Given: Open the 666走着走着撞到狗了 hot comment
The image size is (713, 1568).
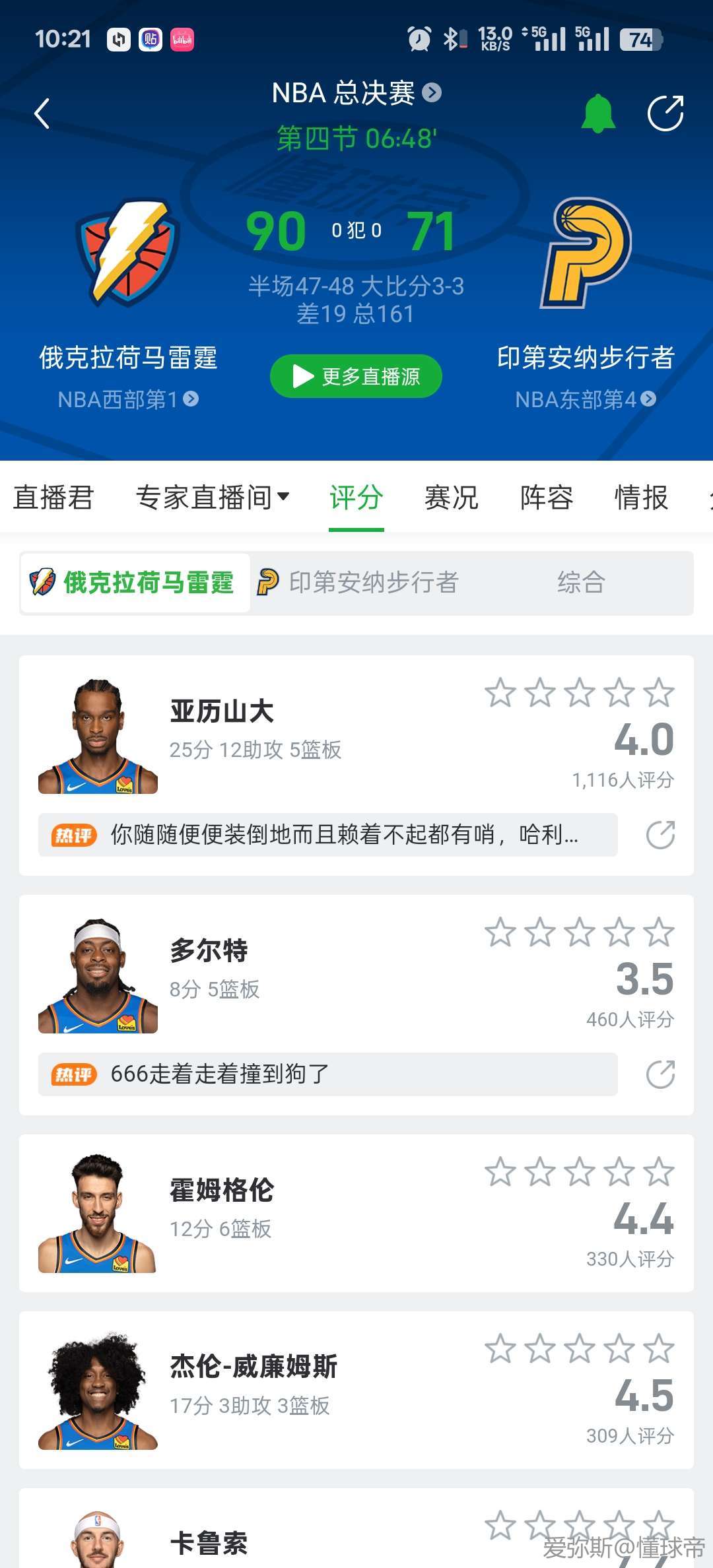Looking at the screenshot, I should pyautogui.click(x=328, y=1074).
